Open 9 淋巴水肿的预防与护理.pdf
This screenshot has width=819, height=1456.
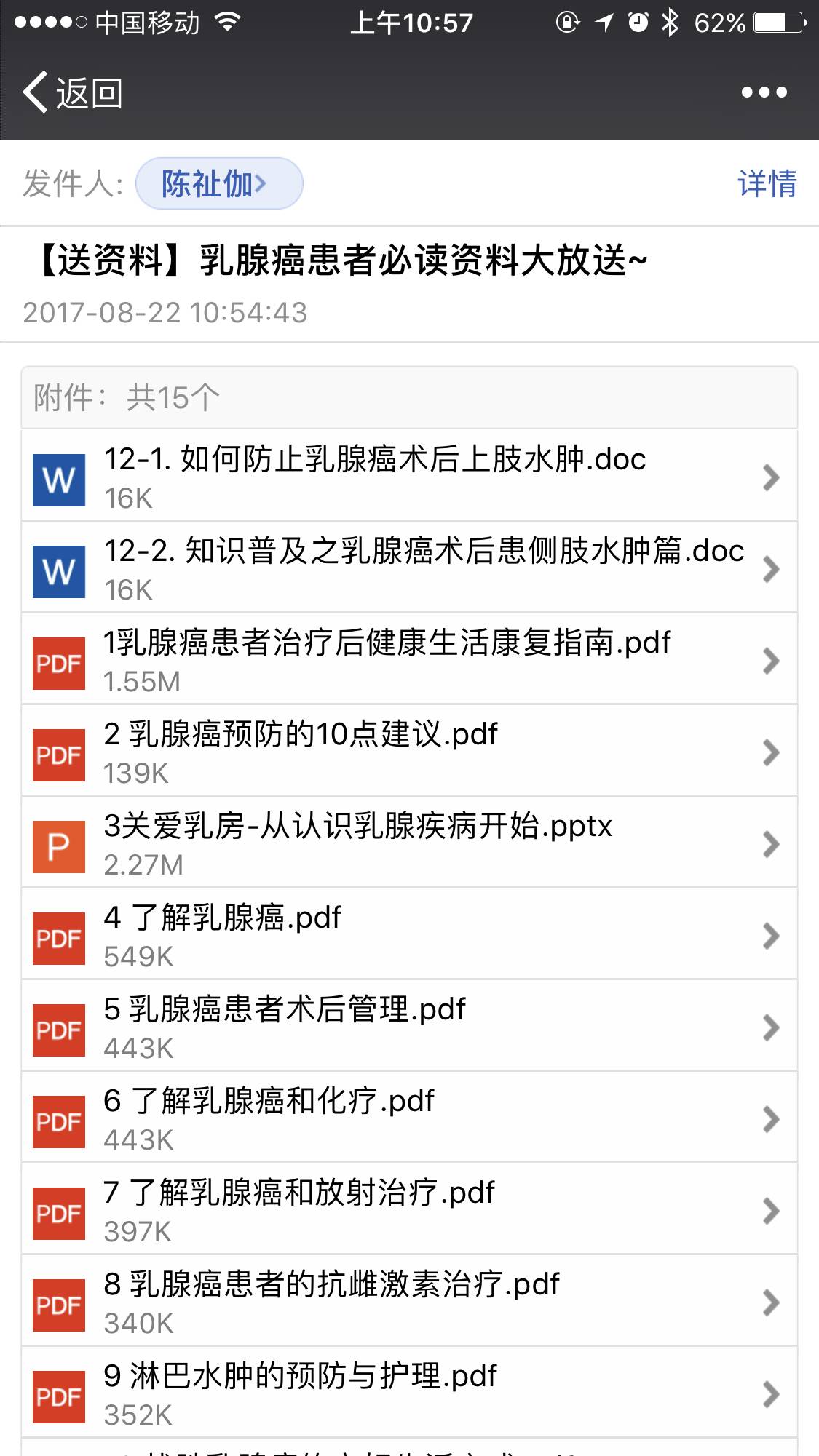click(x=408, y=1393)
